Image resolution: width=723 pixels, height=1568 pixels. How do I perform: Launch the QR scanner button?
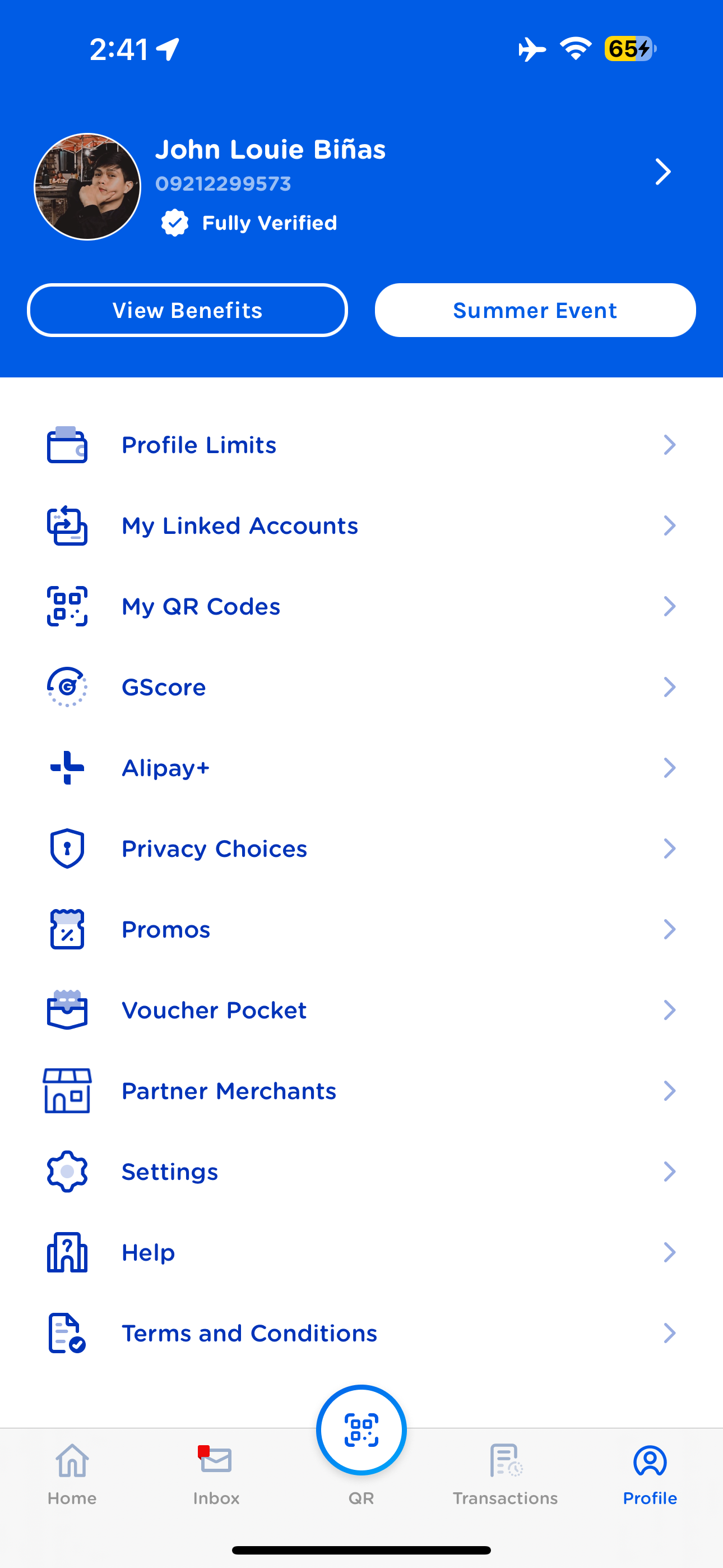(361, 1431)
